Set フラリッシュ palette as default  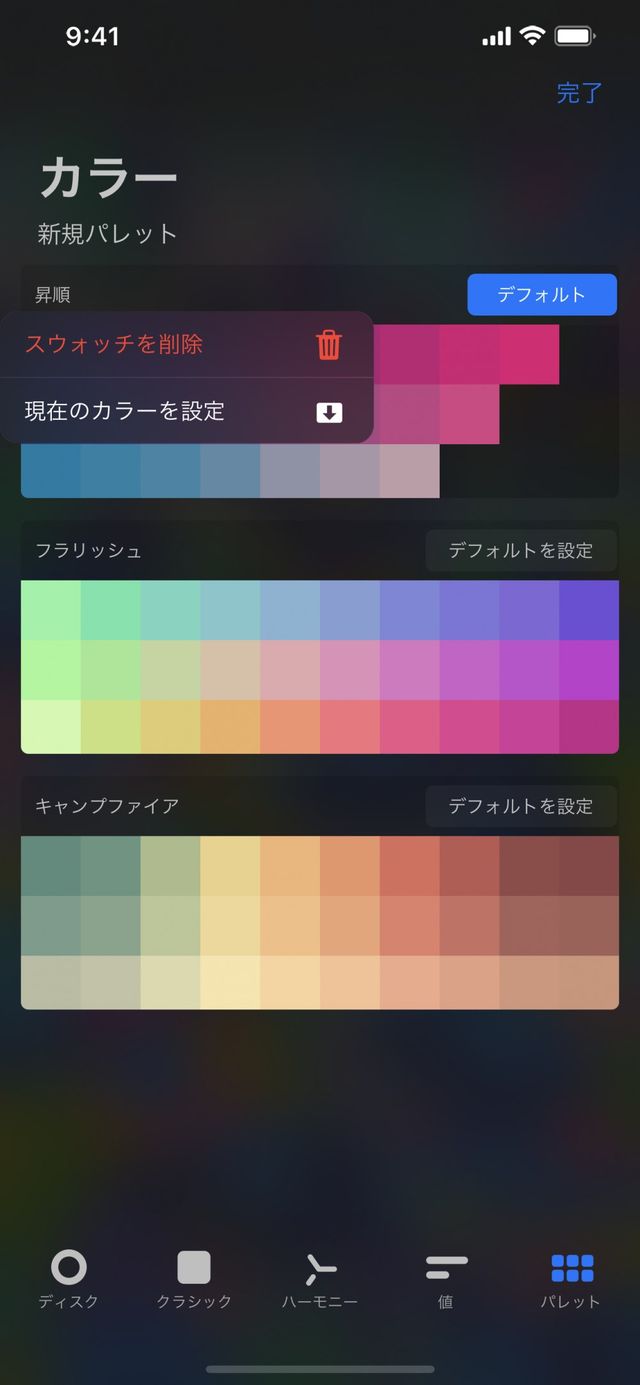point(520,550)
